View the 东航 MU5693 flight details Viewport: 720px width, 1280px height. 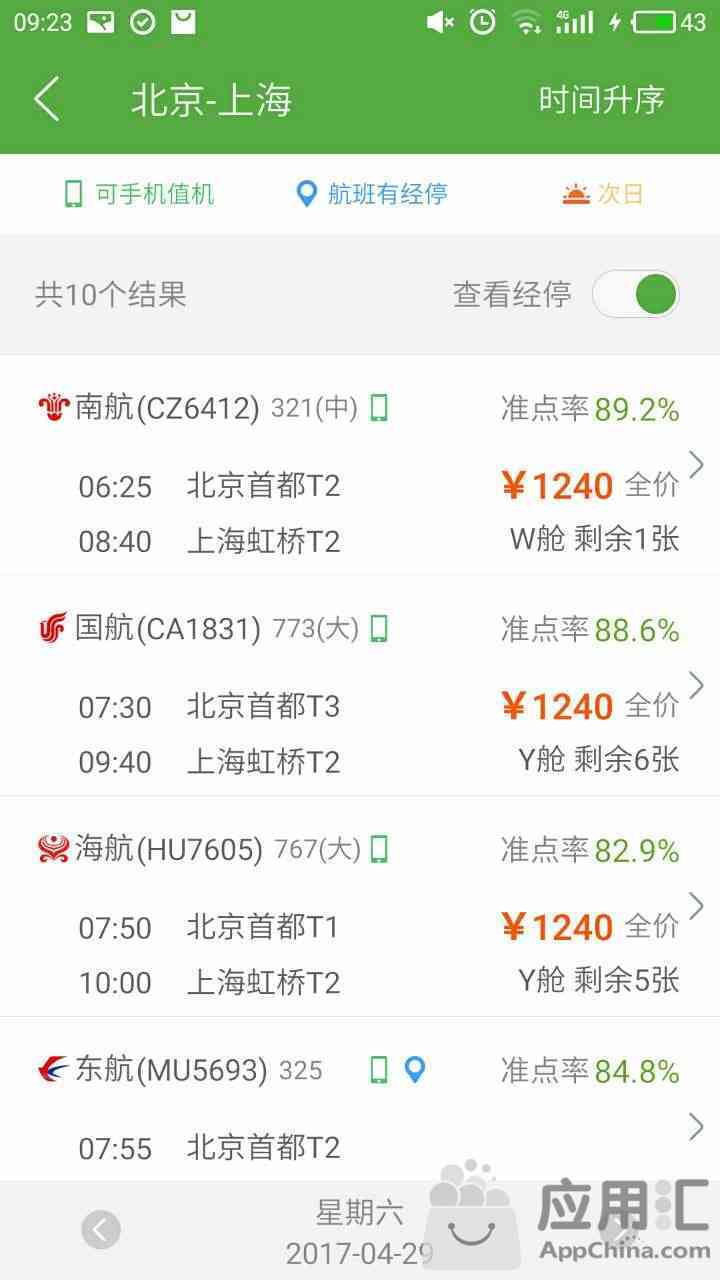tap(360, 1099)
